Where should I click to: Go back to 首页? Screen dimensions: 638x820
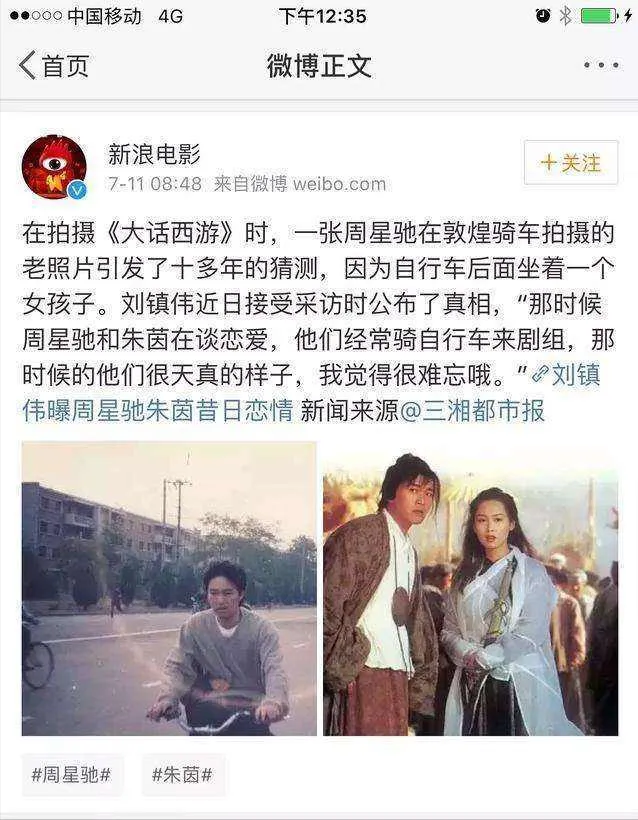(x=54, y=66)
